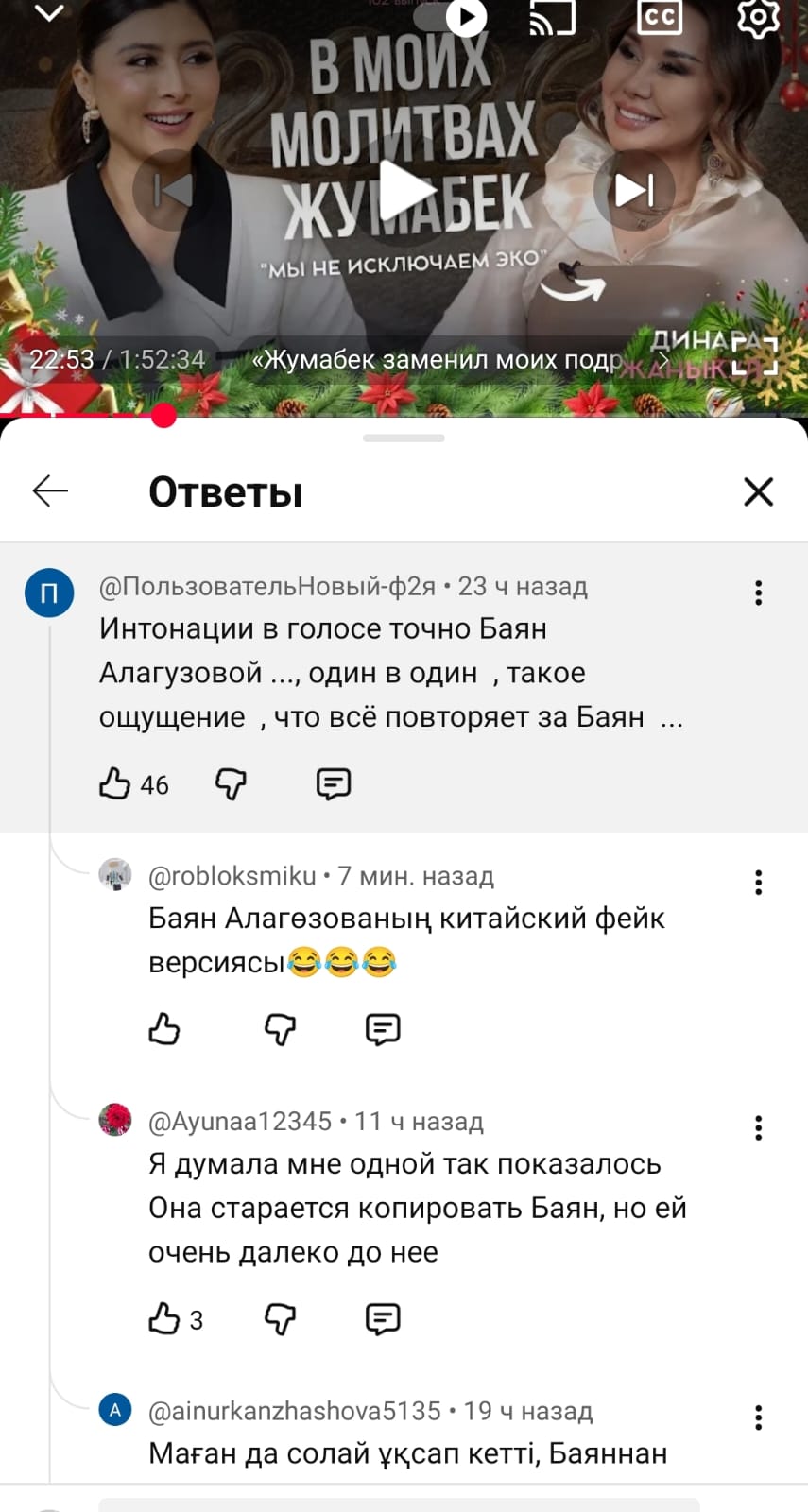Dislike the comment by @ПользовательНовый-ф2я
The height and width of the screenshot is (1512, 808).
231,783
